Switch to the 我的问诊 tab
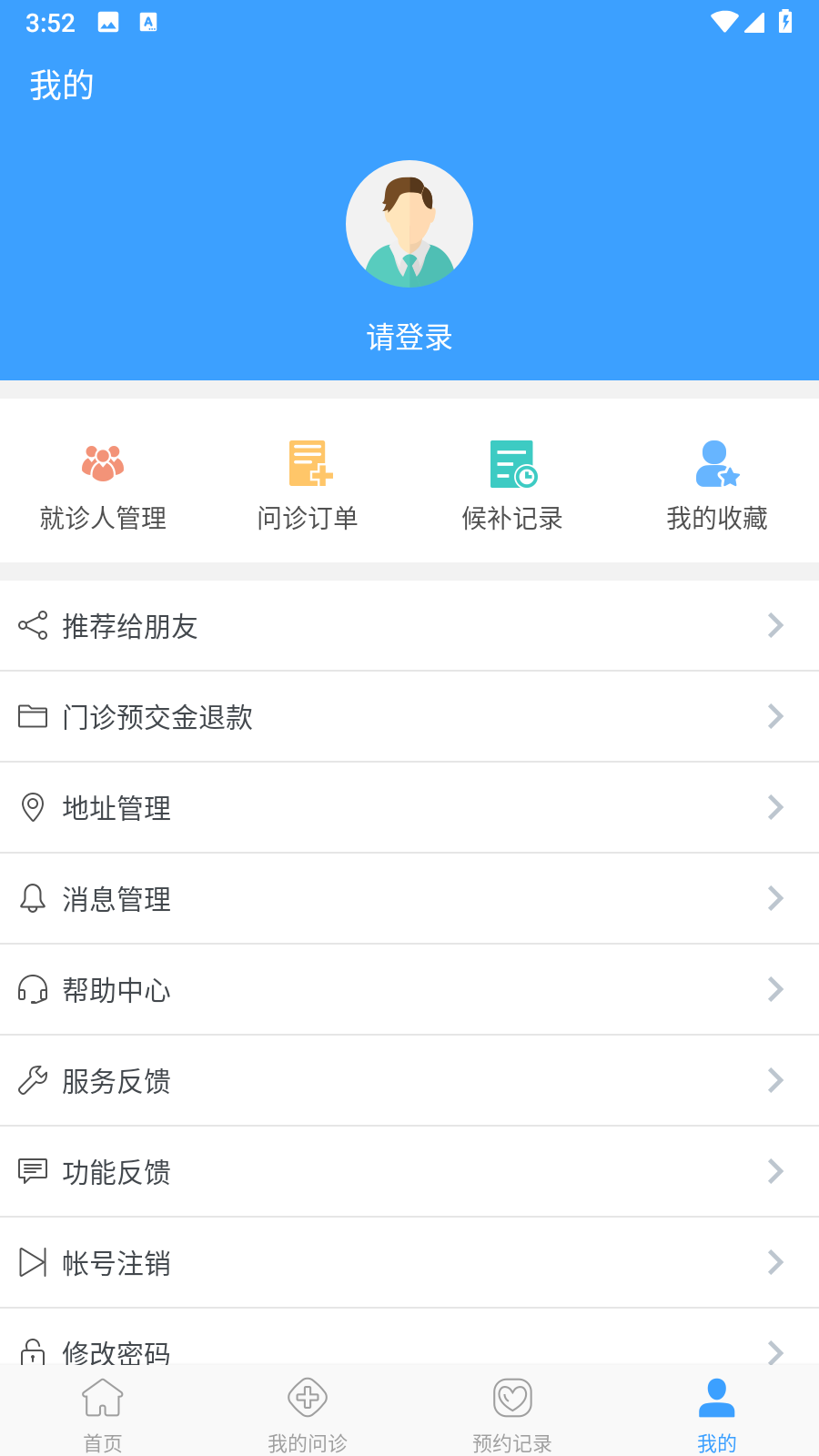This screenshot has height=1456, width=819. coord(308,1412)
